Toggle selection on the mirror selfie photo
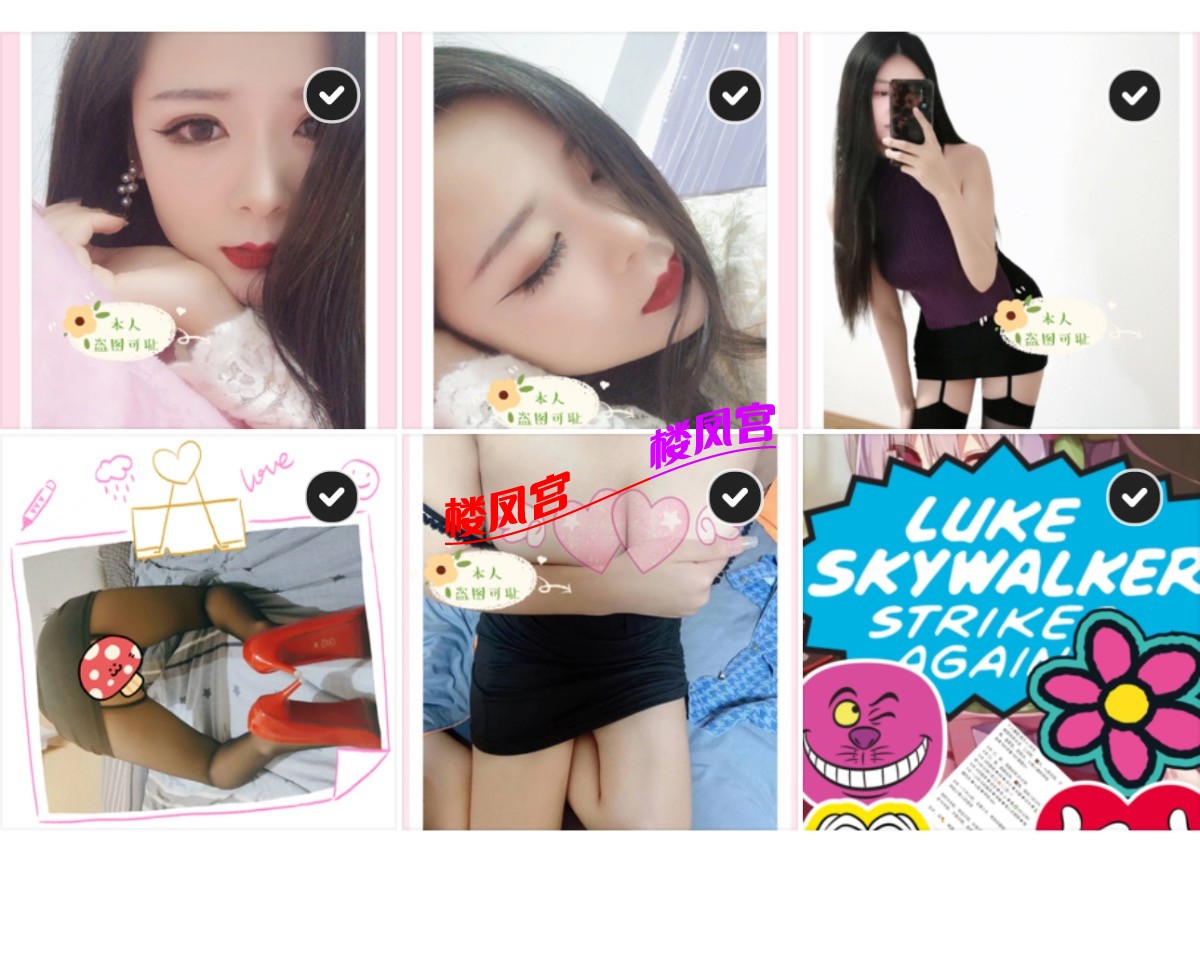This screenshot has height=958, width=1200. [1134, 95]
